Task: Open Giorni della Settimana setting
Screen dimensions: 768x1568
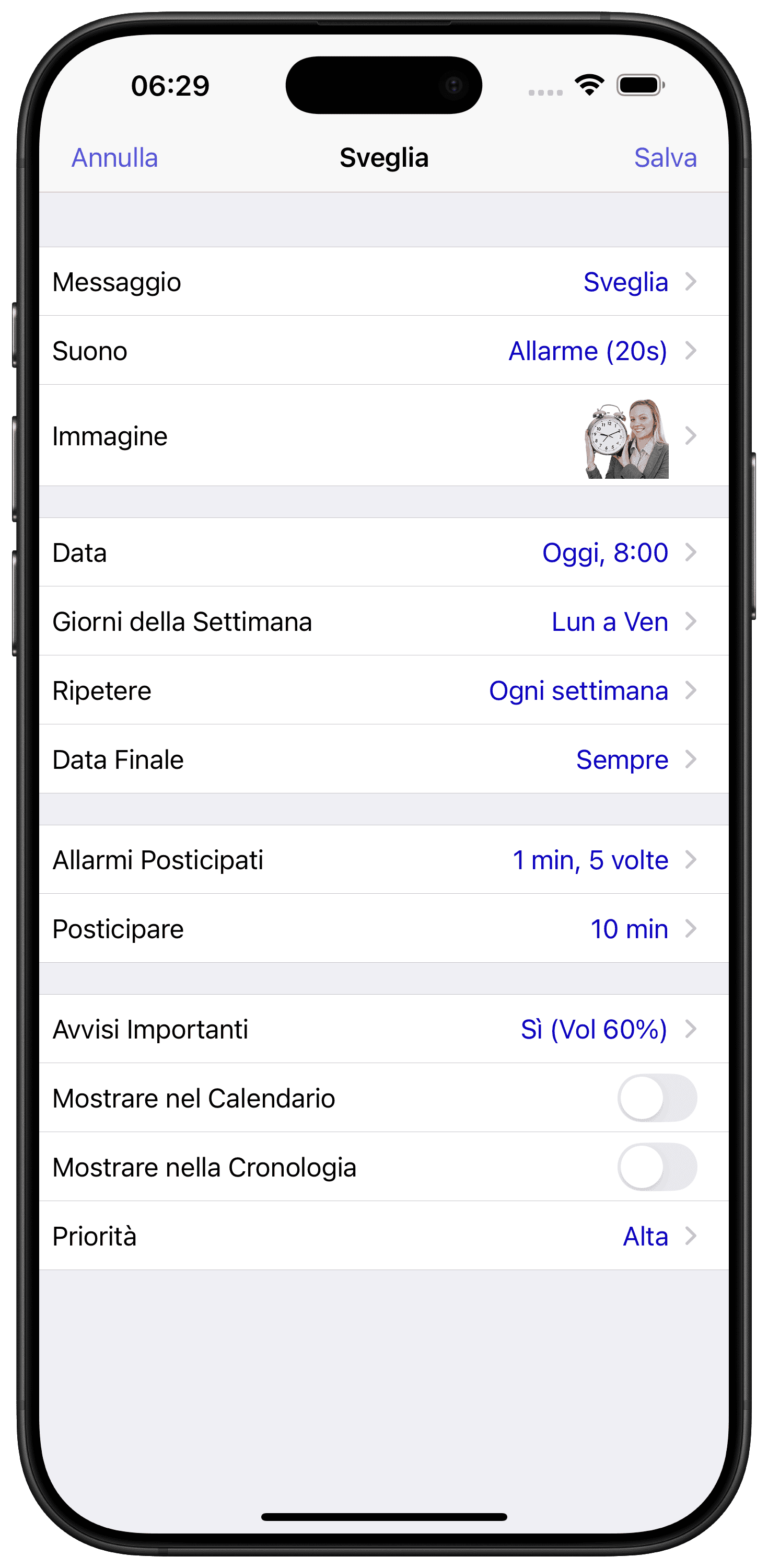Action: [384, 621]
